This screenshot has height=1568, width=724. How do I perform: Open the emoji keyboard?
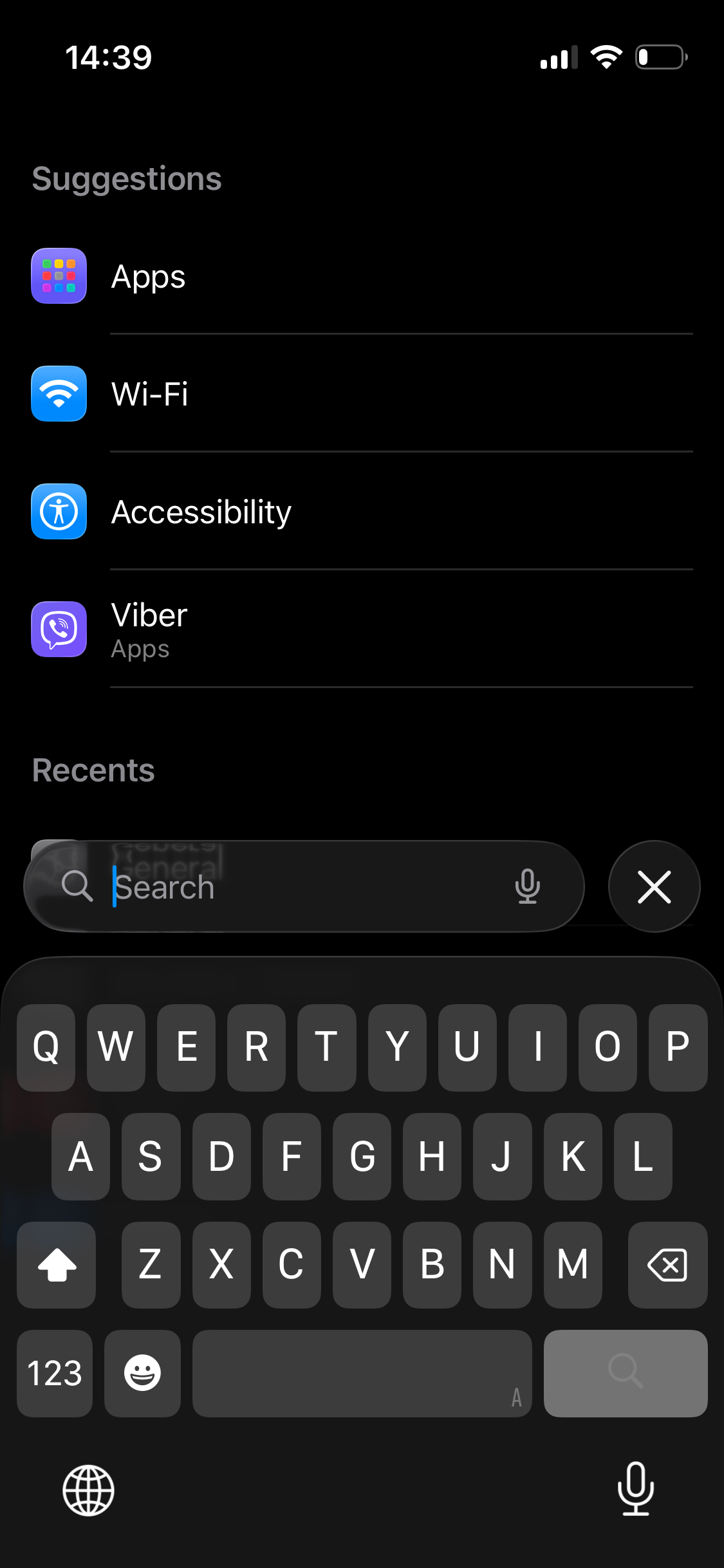coord(142,1373)
